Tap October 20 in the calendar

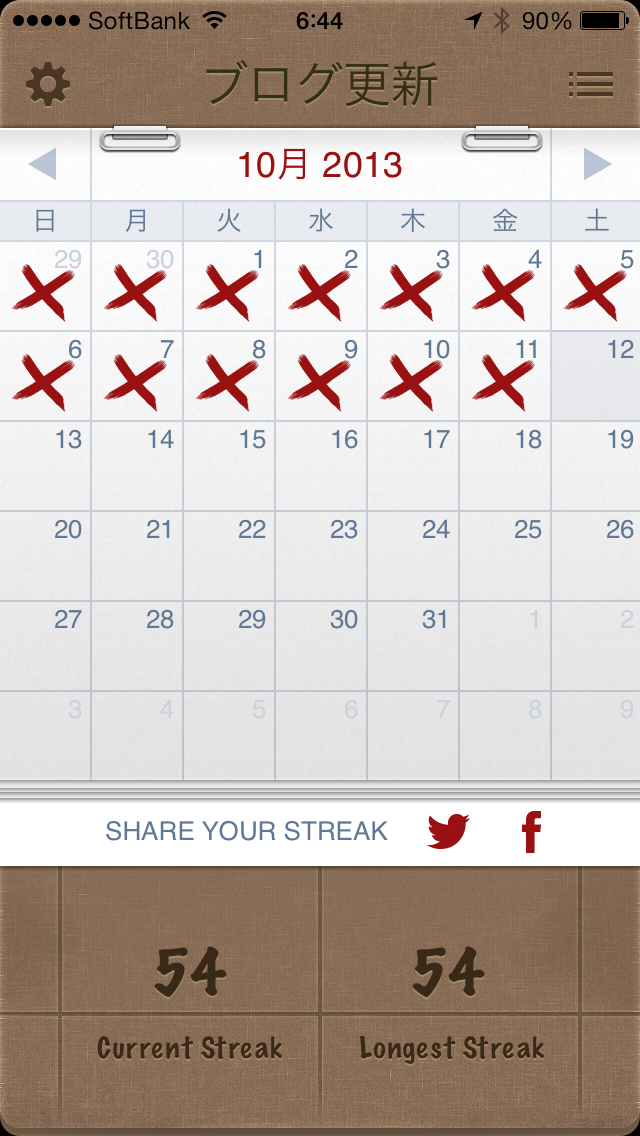tap(45, 556)
